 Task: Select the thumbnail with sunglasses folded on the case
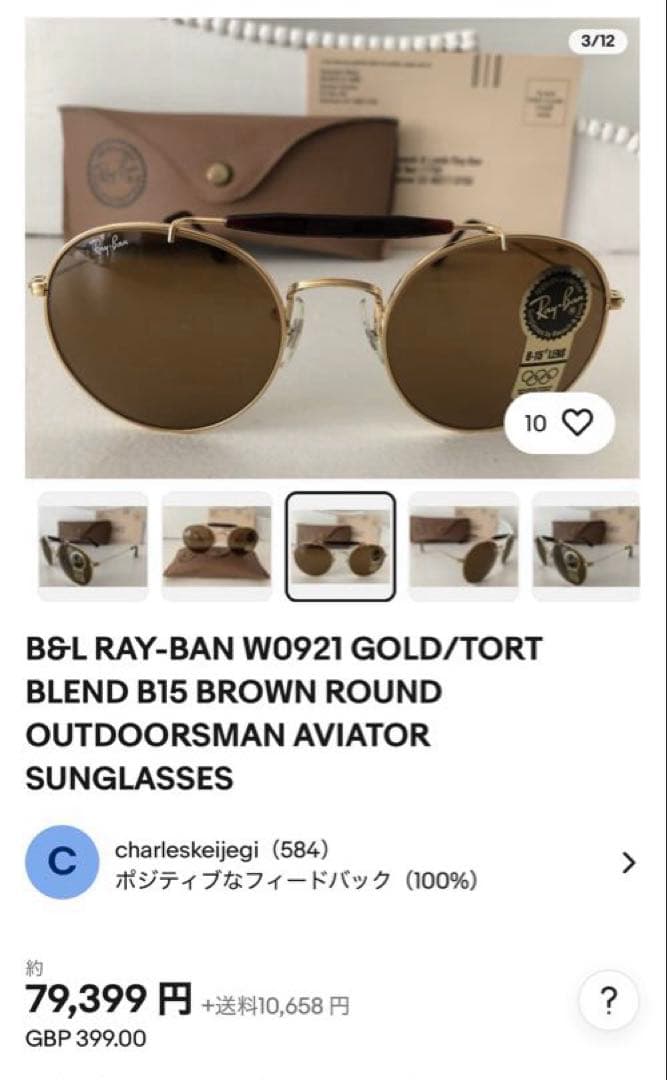coord(217,546)
